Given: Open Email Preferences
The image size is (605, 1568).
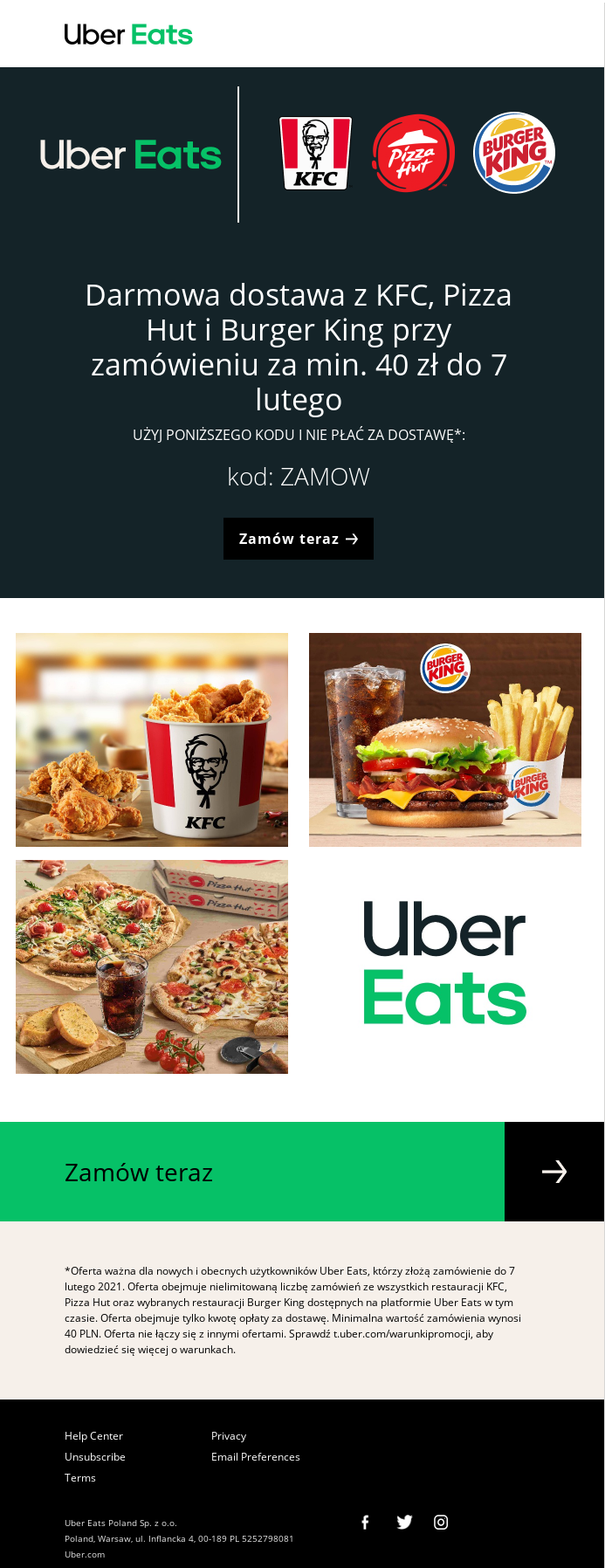Looking at the screenshot, I should point(255,1457).
